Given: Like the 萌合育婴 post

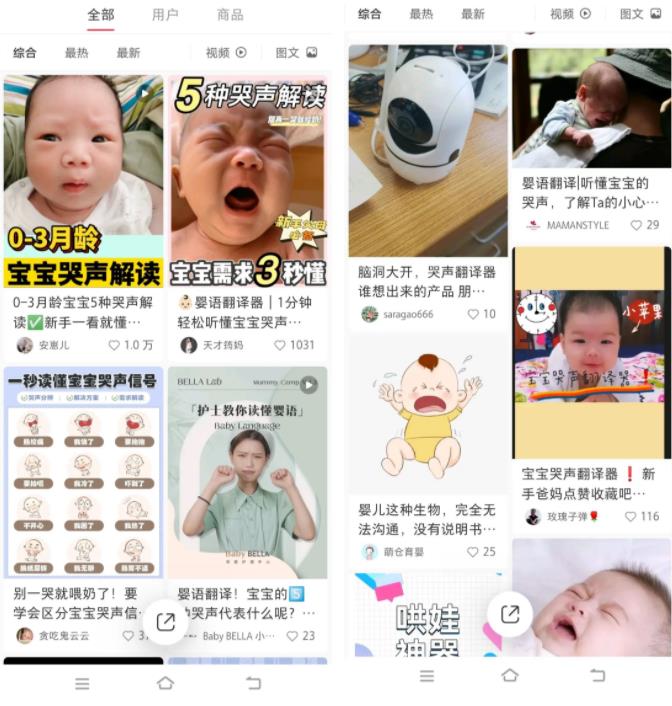Looking at the screenshot, I should [473, 551].
